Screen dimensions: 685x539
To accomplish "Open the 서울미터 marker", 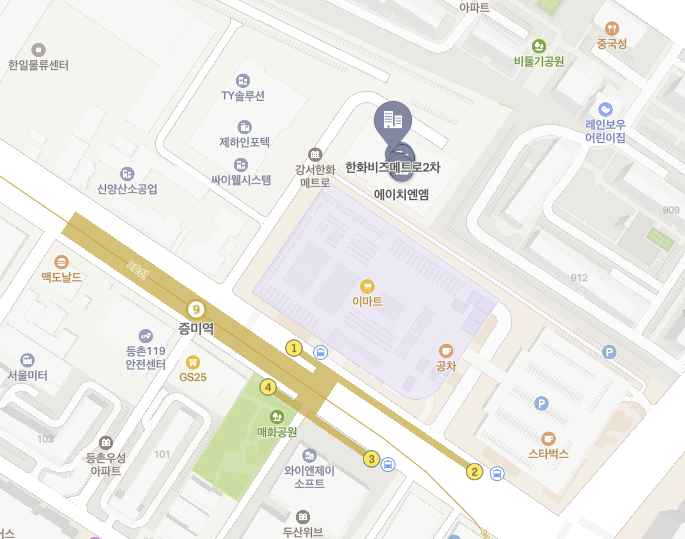I will point(27,359).
